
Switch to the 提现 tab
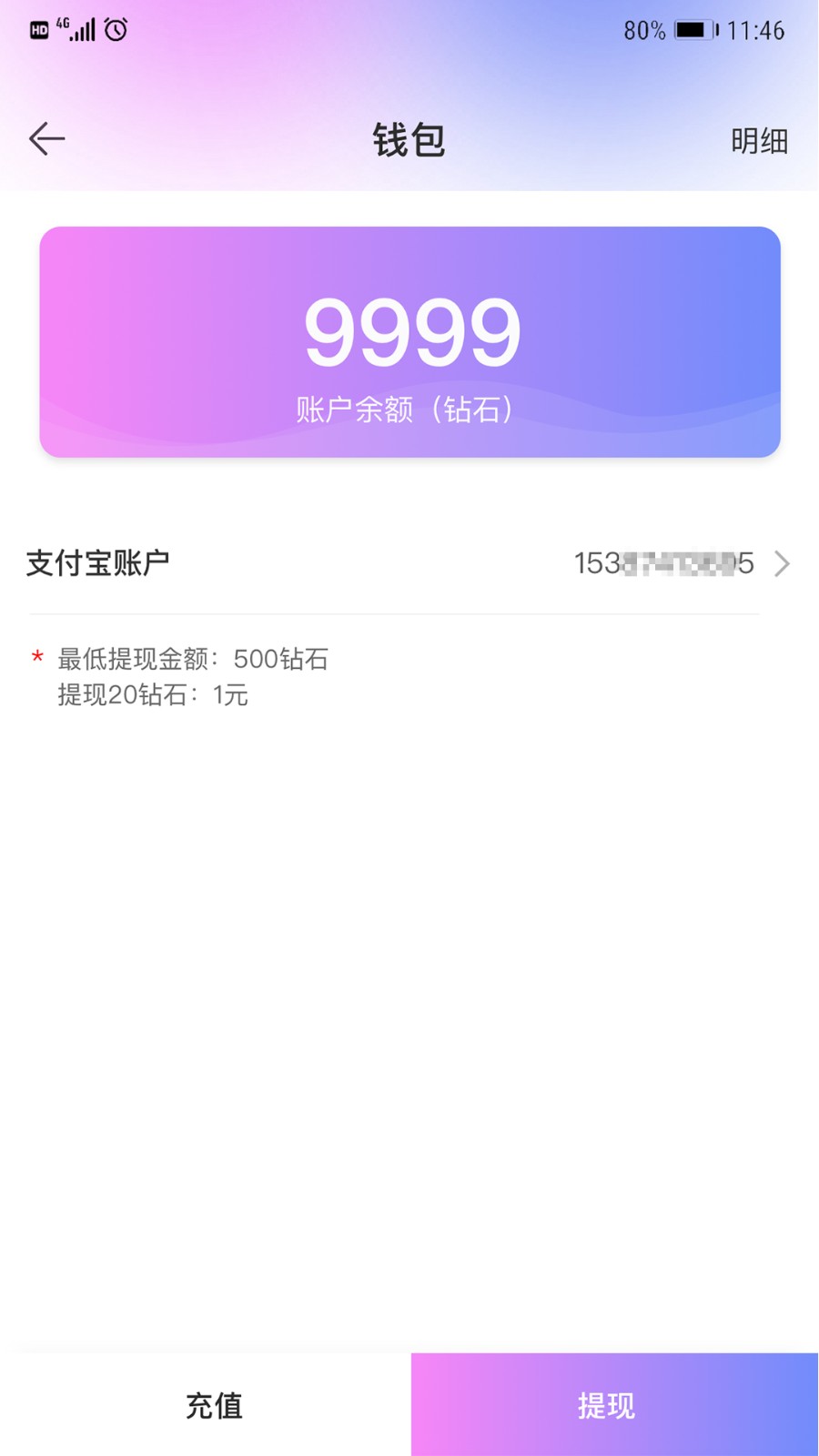tap(606, 1404)
